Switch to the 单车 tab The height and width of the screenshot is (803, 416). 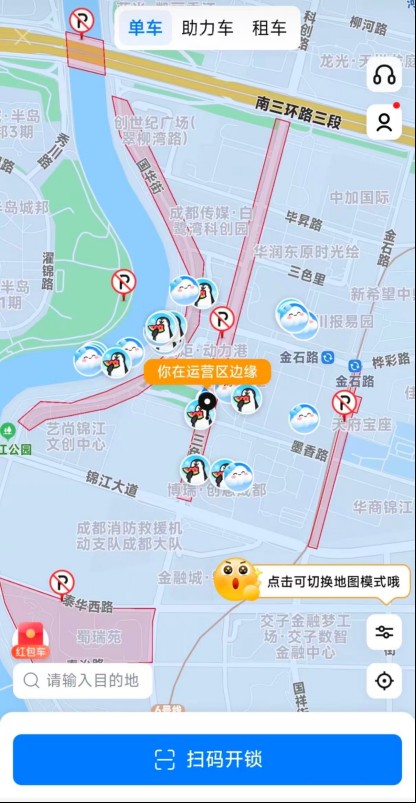pyautogui.click(x=145, y=28)
